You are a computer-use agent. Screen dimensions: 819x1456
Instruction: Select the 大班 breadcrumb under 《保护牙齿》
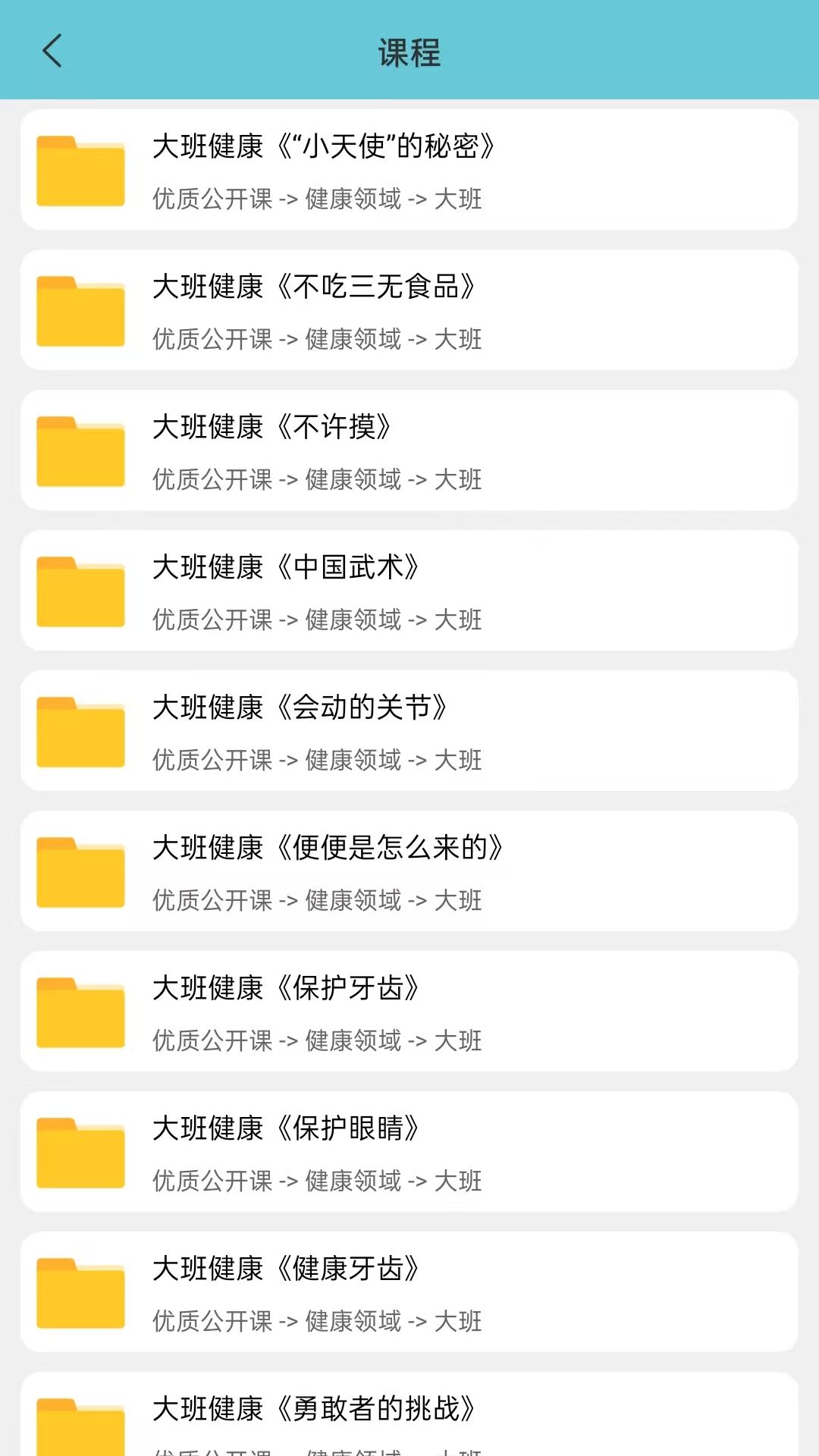pyautogui.click(x=459, y=1040)
